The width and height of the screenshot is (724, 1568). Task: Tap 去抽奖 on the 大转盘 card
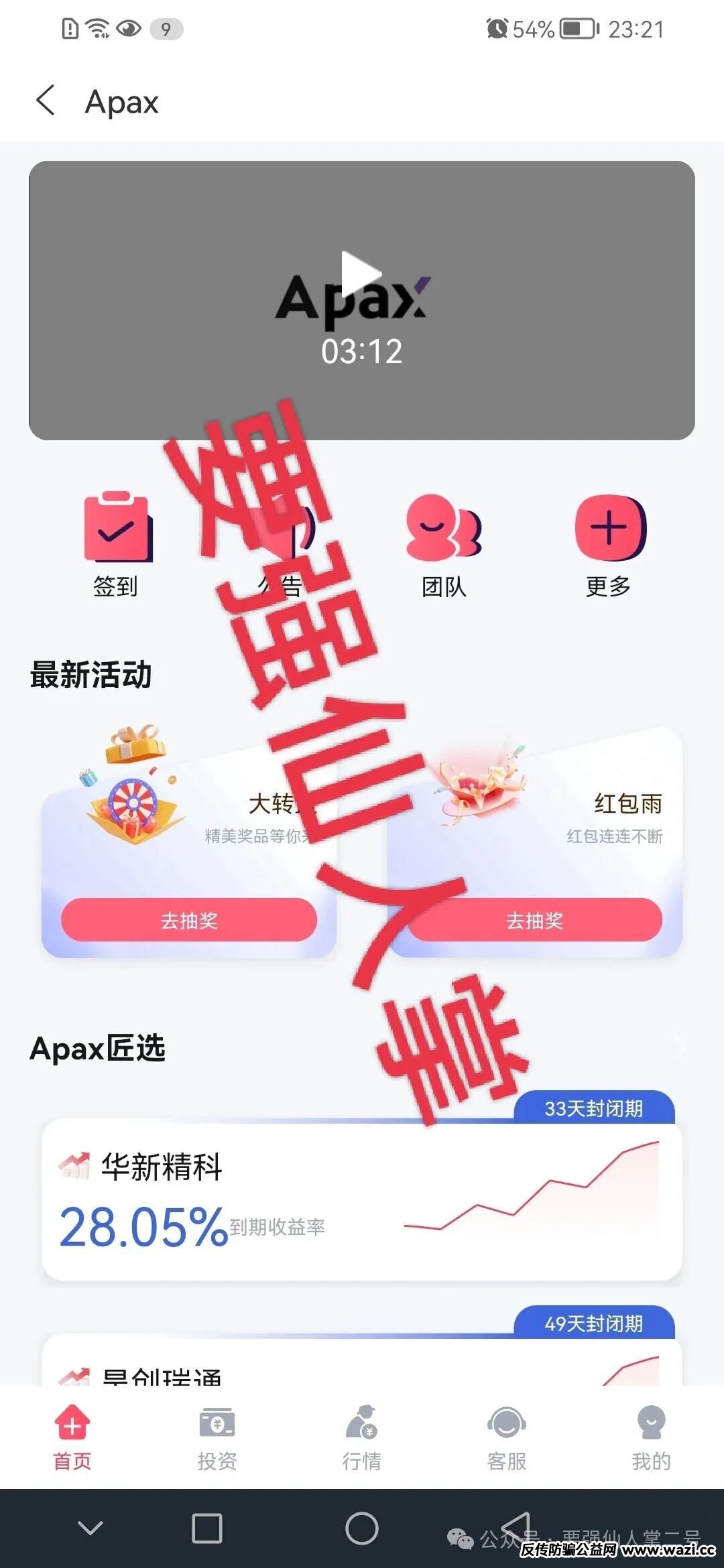click(188, 920)
